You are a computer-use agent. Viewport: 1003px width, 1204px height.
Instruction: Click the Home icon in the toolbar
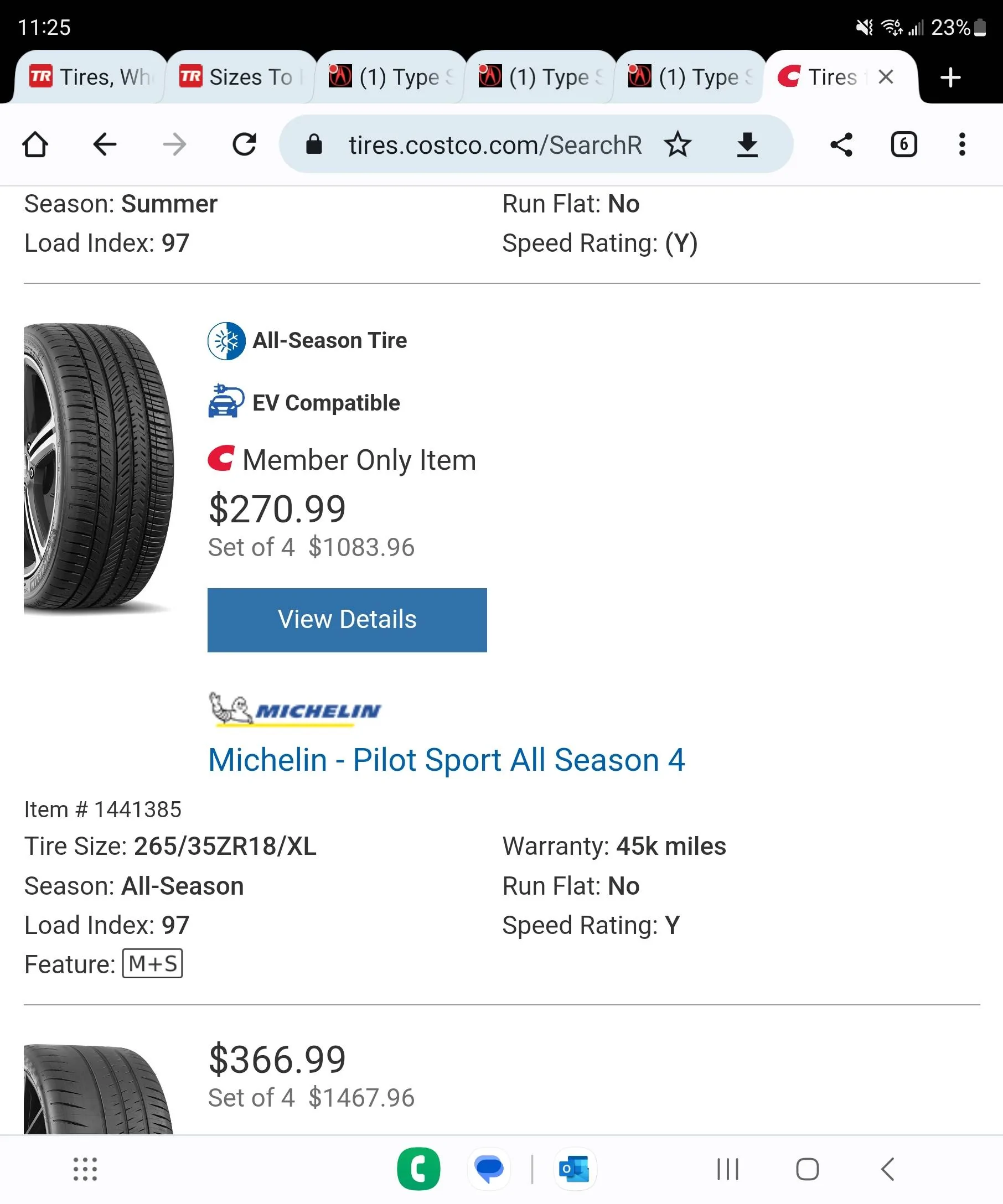pos(35,144)
